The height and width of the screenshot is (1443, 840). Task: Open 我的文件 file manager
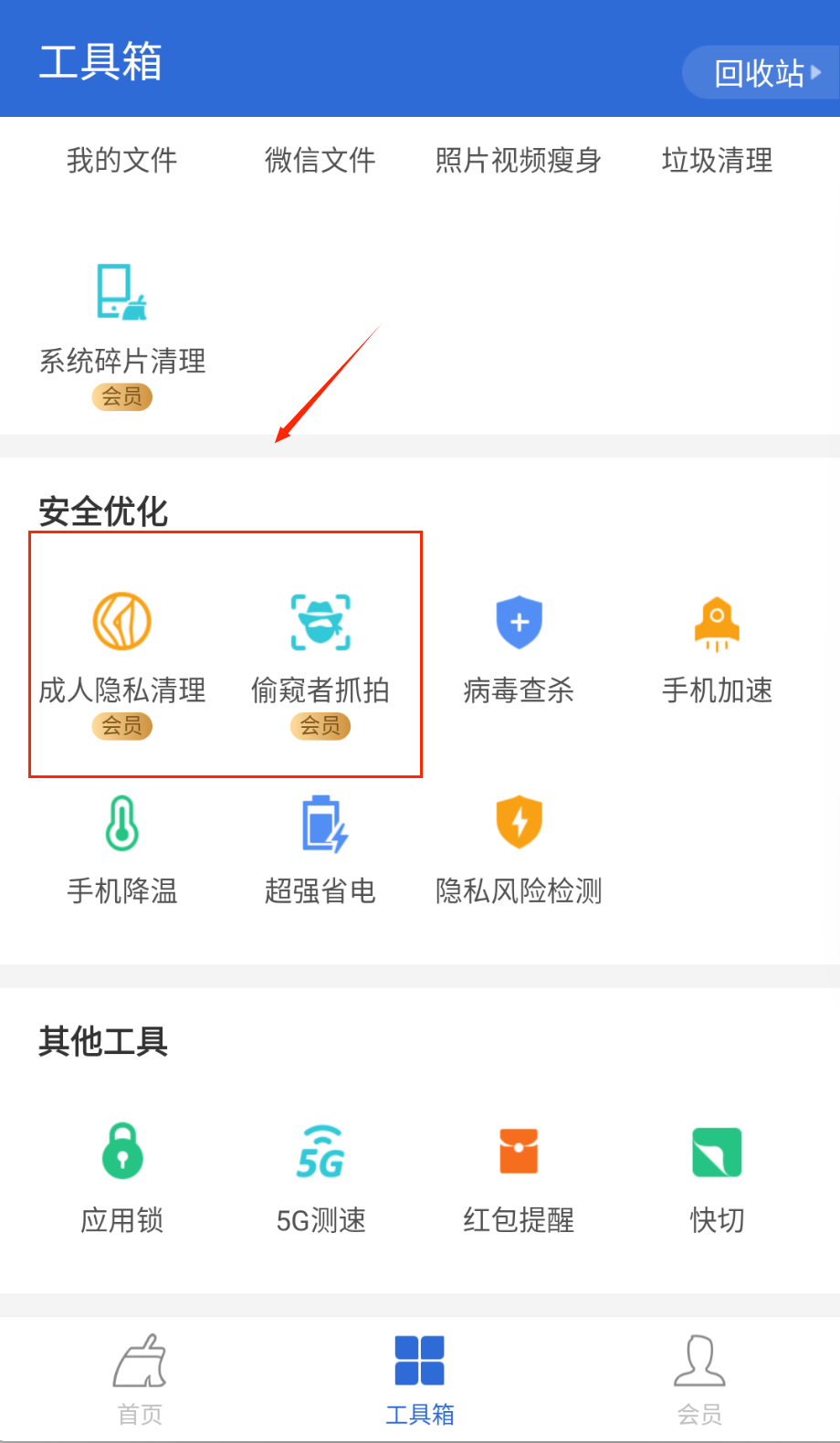click(x=121, y=161)
